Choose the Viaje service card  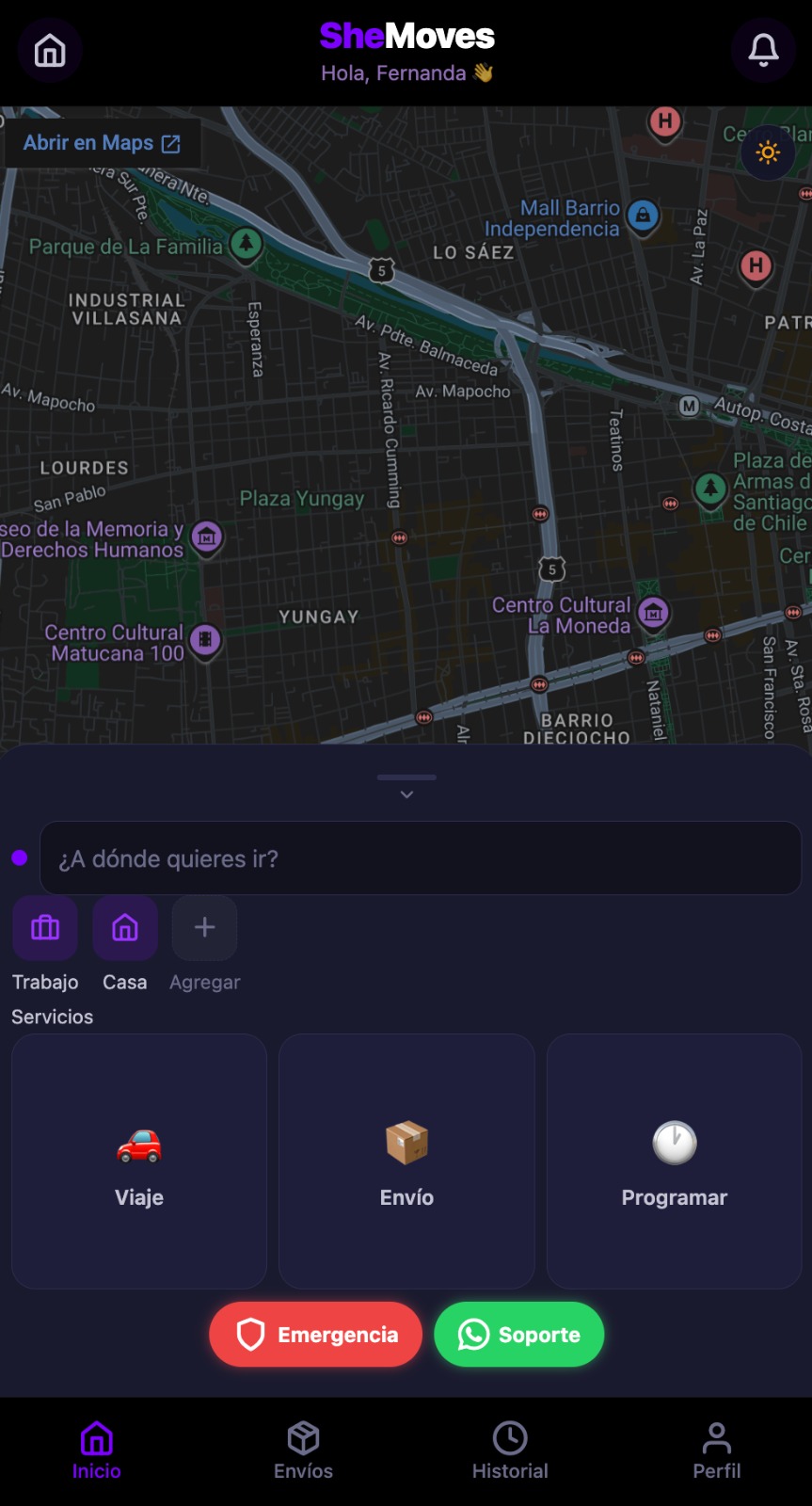pos(139,1162)
